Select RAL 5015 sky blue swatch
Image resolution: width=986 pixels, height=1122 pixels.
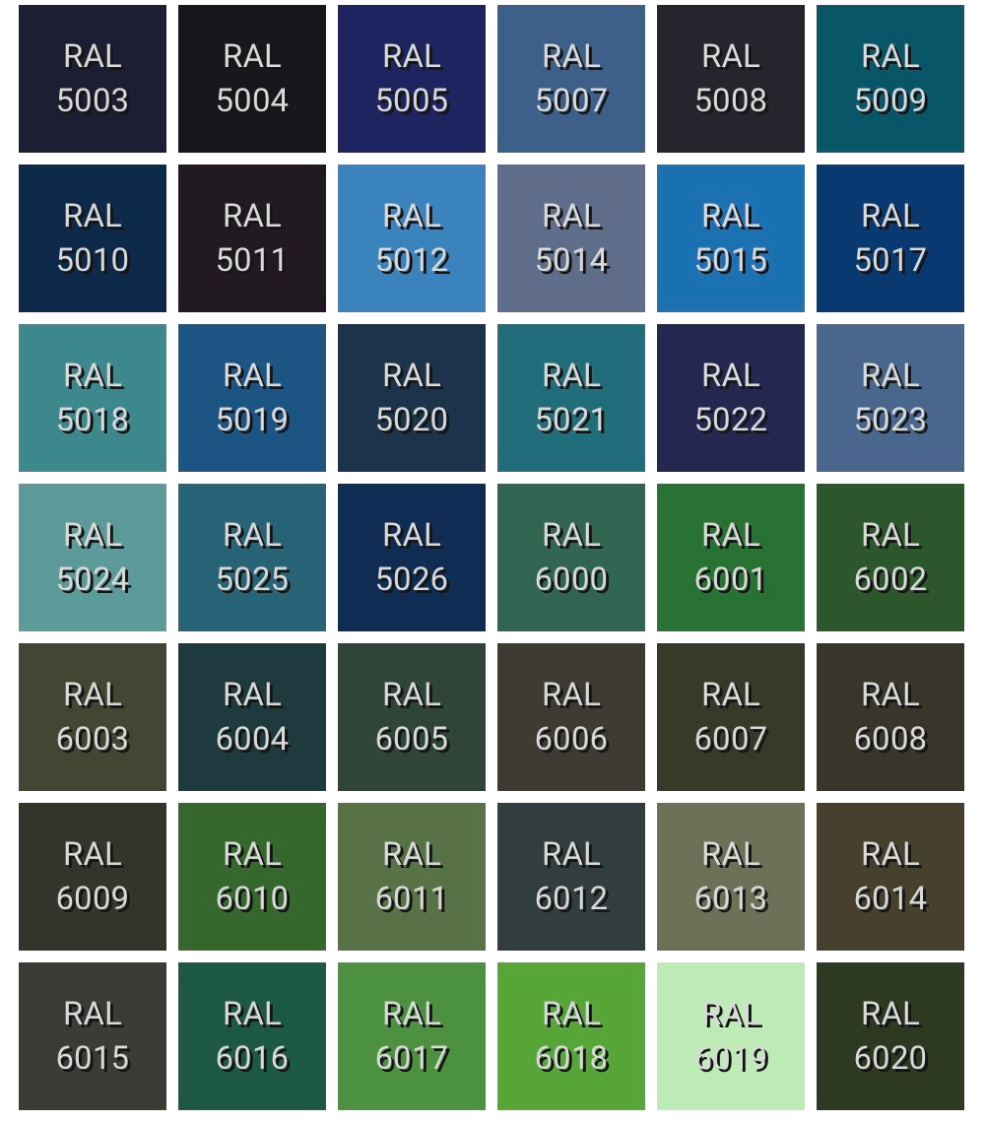[x=730, y=239]
